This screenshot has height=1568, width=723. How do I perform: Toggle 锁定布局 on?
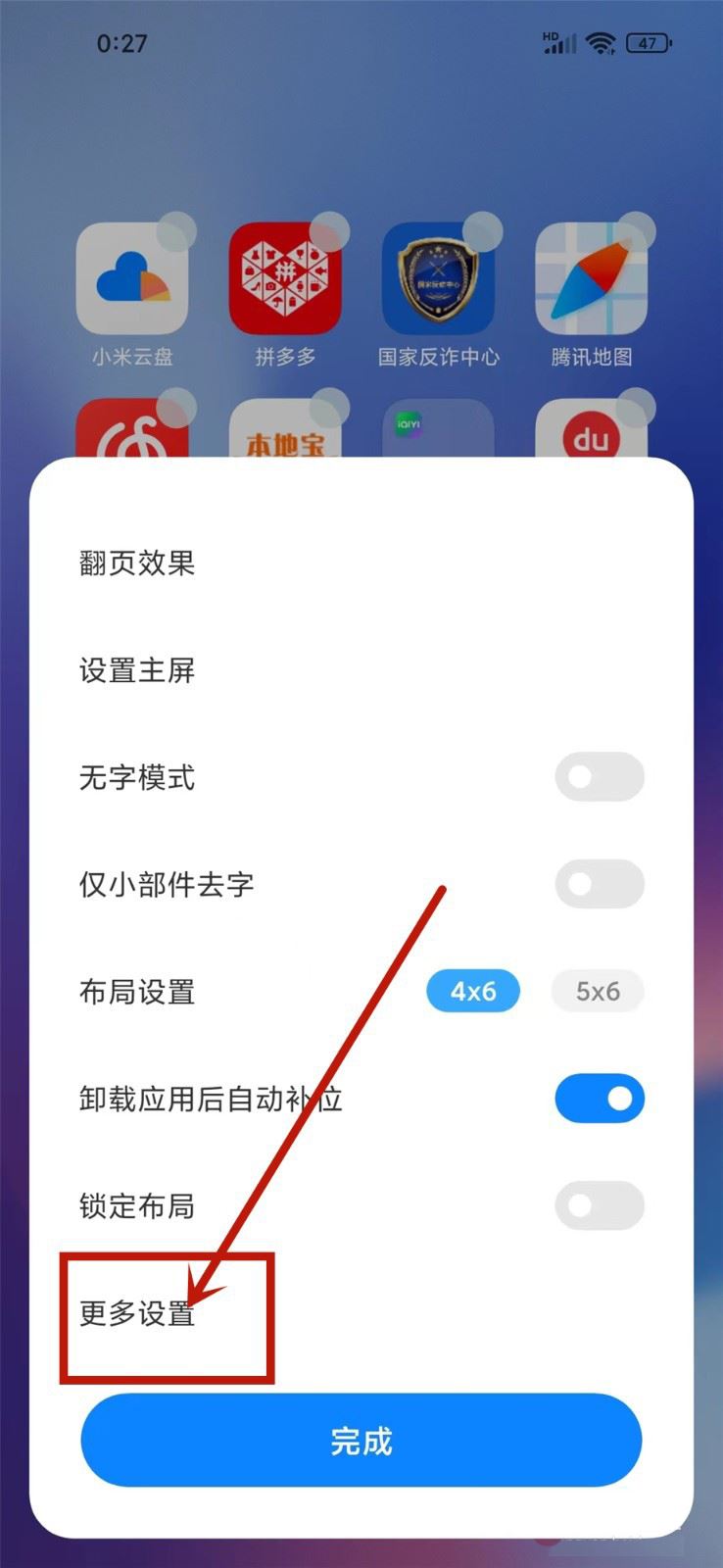600,1205
